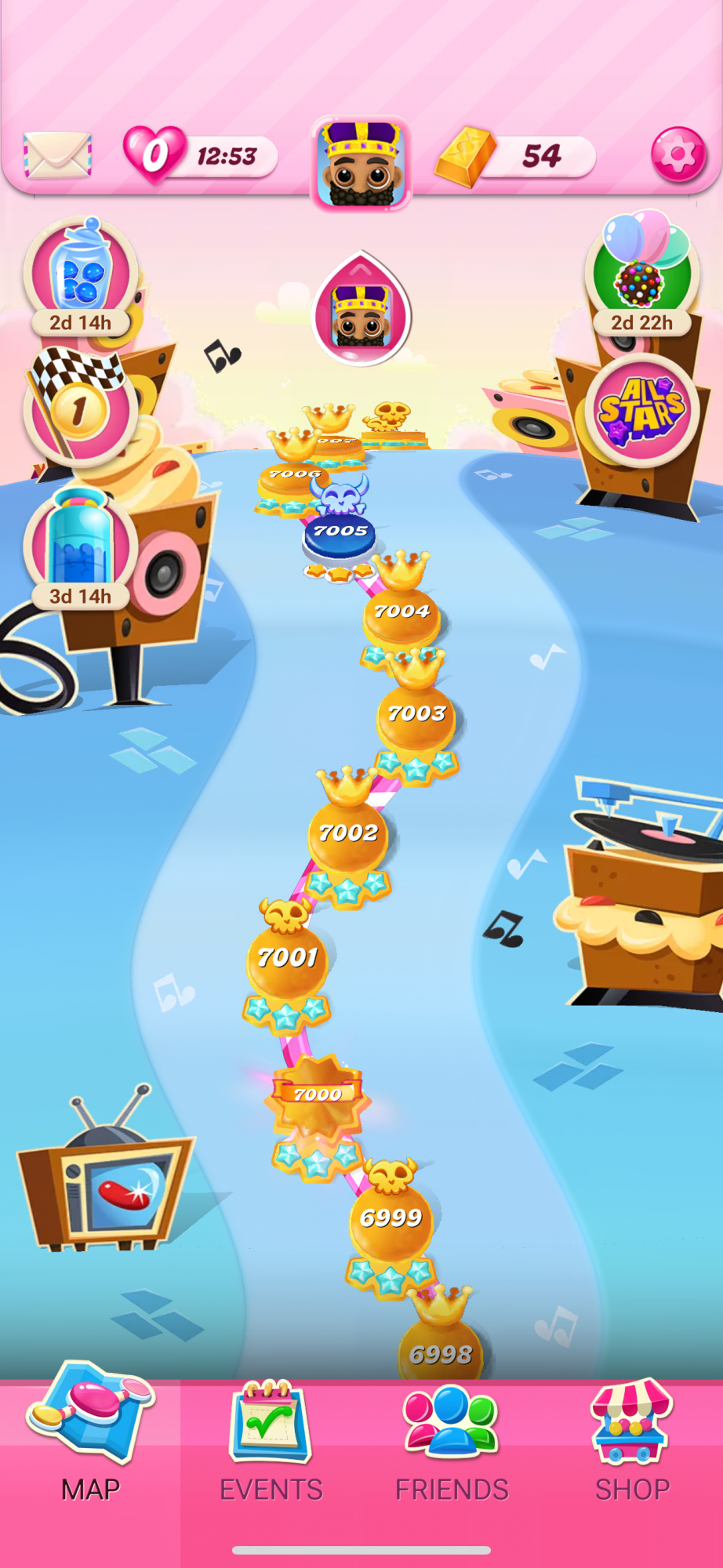Open the settings gear
Screen dimensions: 723x1568
tap(678, 154)
